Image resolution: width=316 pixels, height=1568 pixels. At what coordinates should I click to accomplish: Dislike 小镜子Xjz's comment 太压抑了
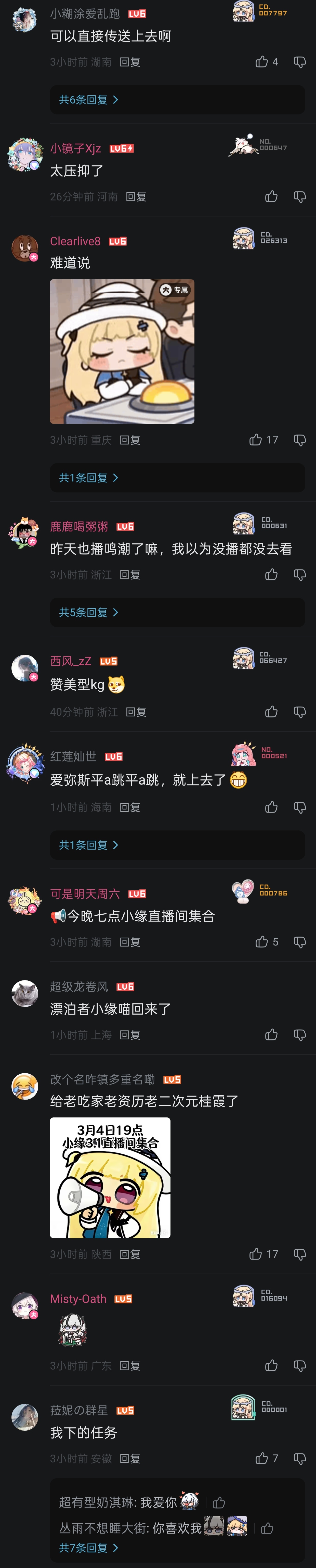(x=300, y=197)
